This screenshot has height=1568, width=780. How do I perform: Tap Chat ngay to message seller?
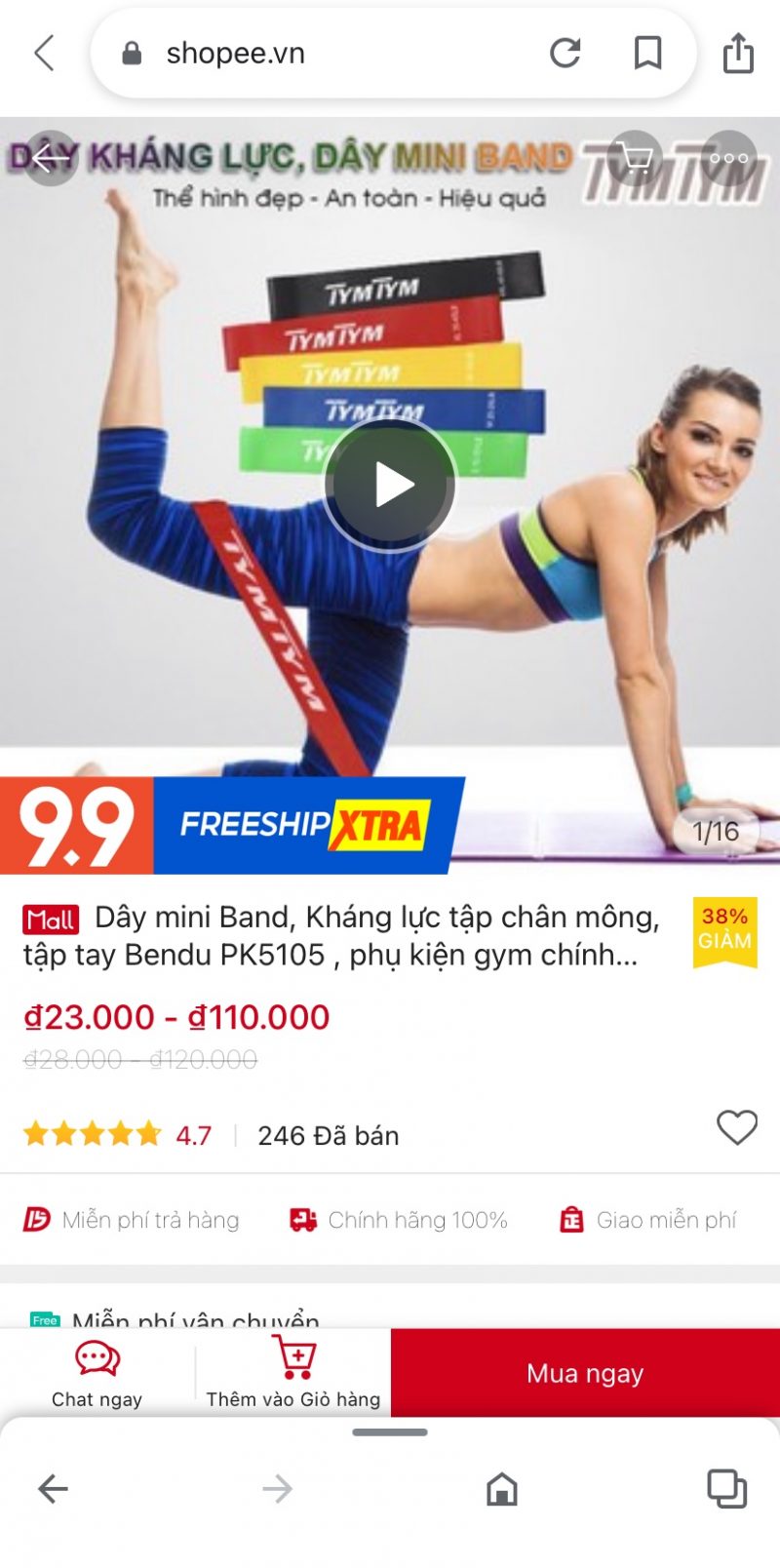pos(97,1373)
